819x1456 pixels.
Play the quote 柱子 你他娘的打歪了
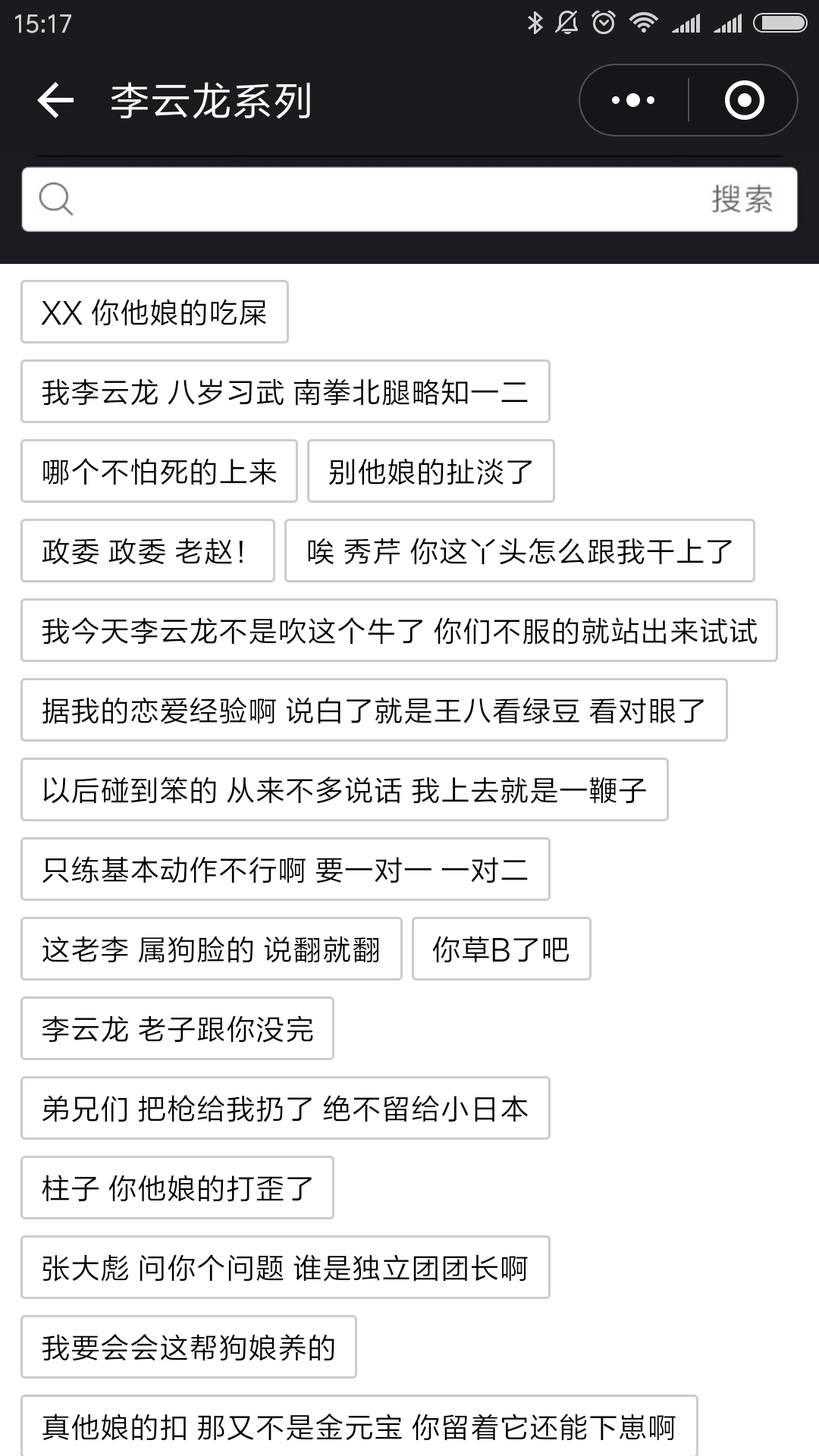coord(177,1188)
